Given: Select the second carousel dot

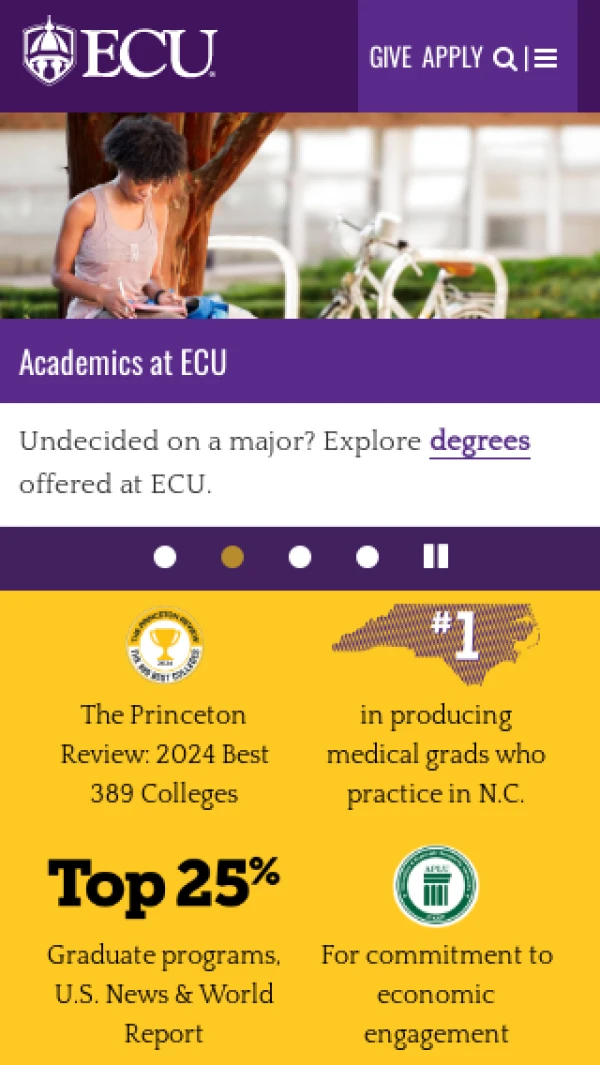Looking at the screenshot, I should tap(232, 557).
